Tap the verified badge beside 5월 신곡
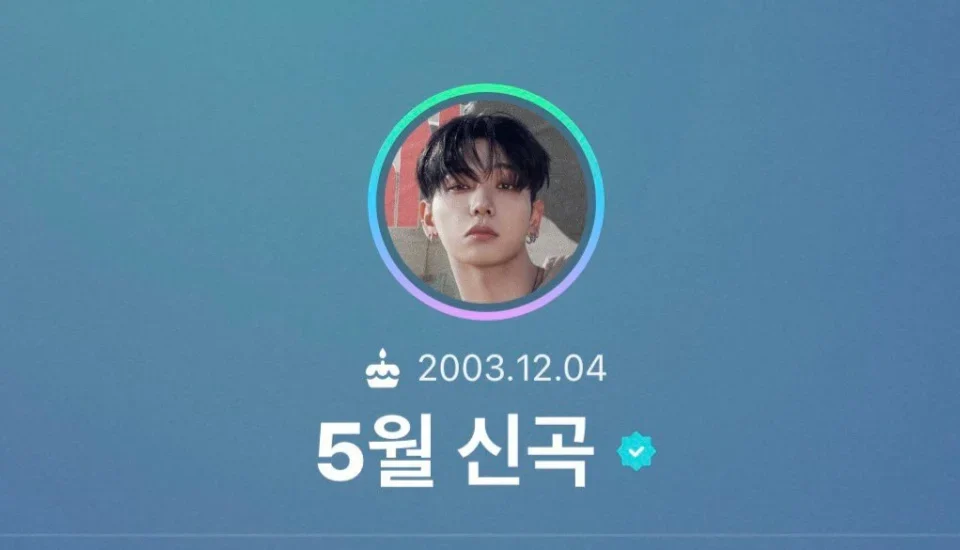 click(635, 452)
